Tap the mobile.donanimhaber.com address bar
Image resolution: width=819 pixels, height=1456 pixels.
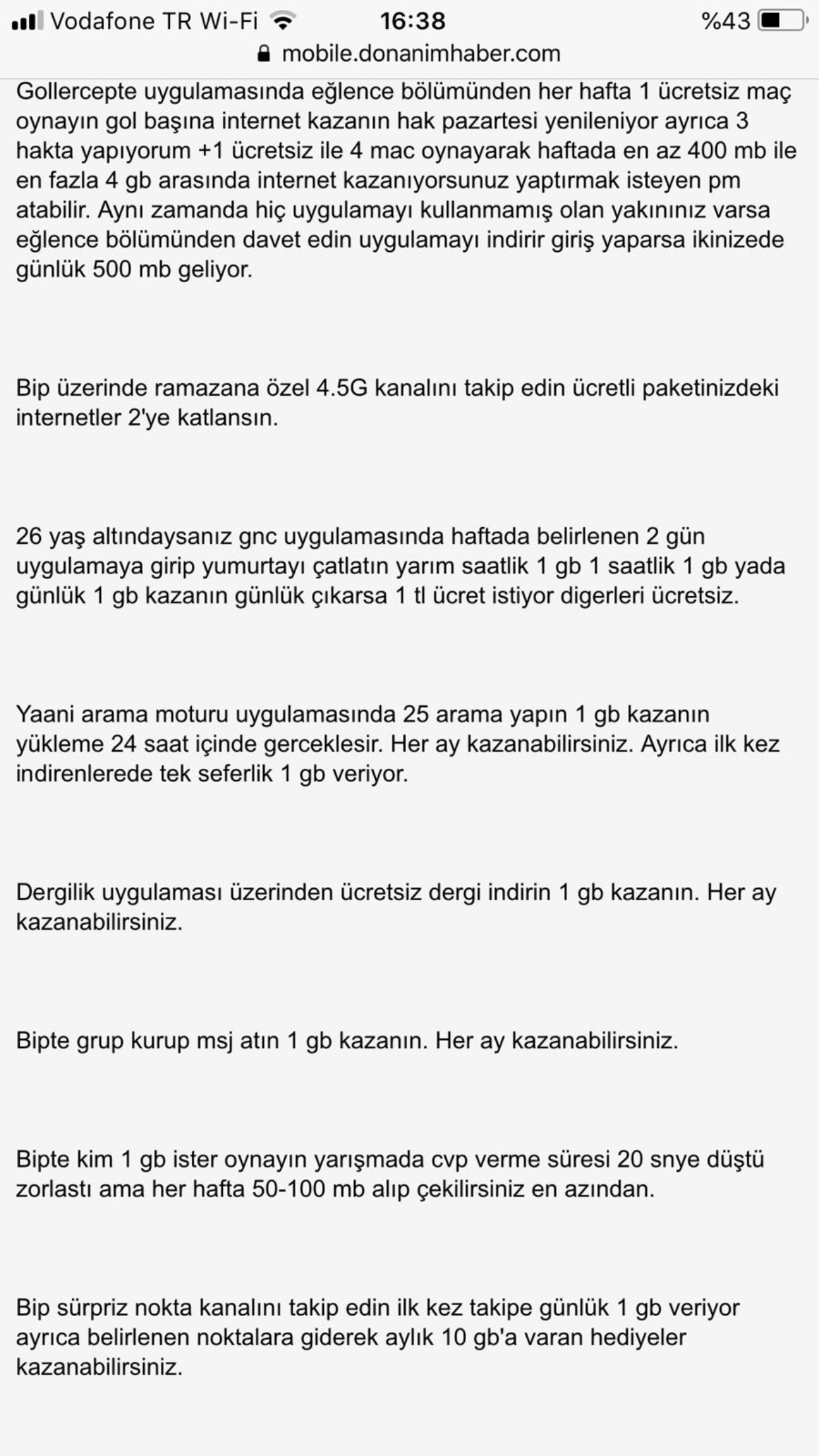pyautogui.click(x=409, y=53)
